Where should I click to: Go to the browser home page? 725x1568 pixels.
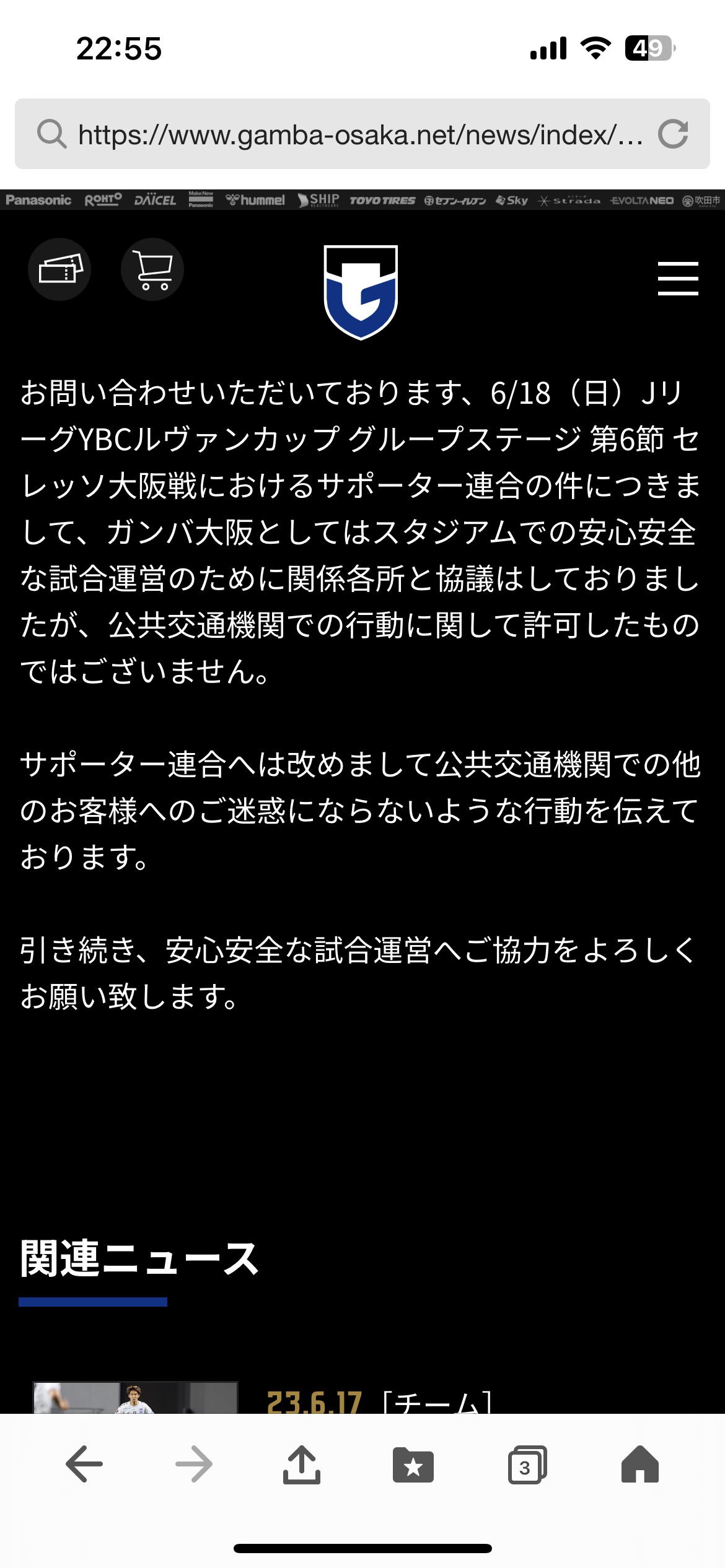(x=640, y=1464)
